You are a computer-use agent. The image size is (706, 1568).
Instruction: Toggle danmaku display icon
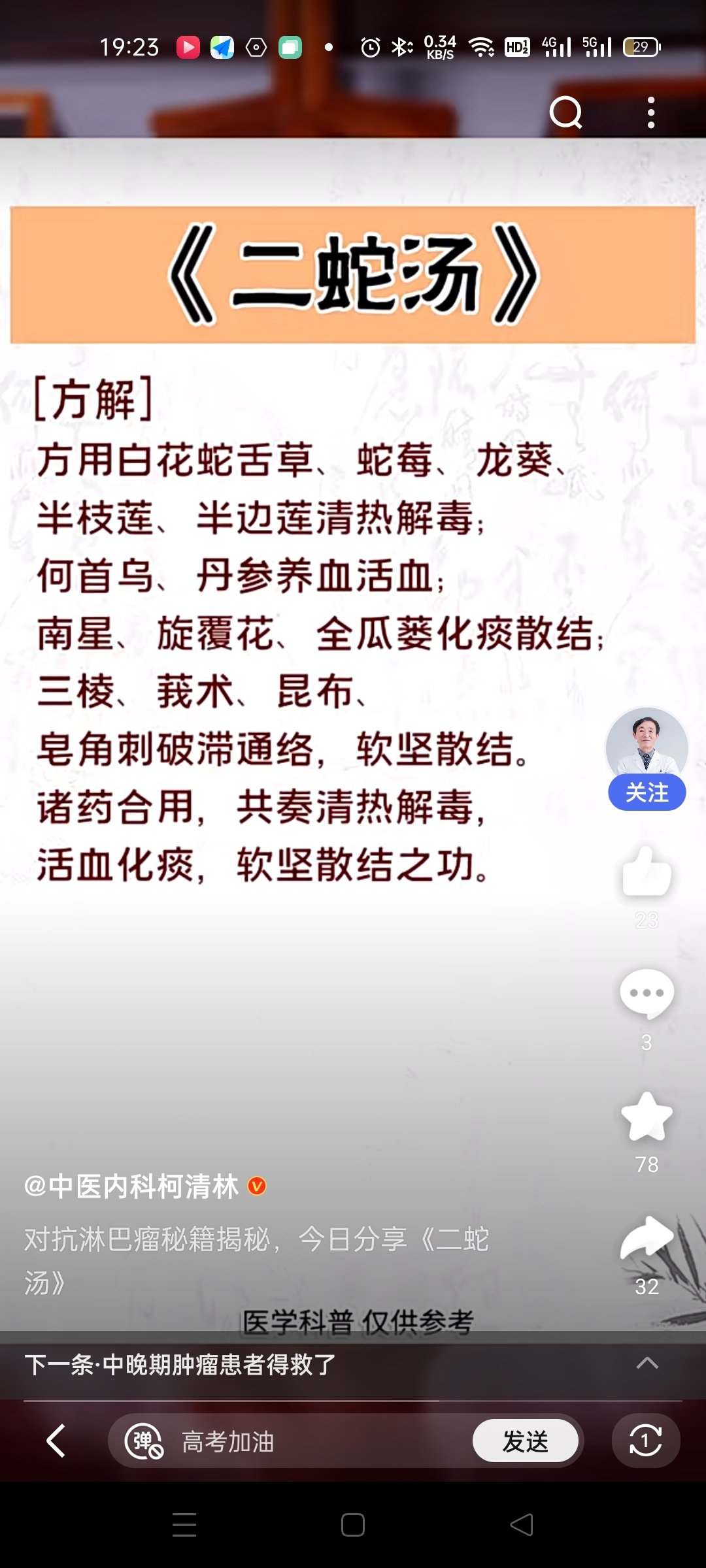(x=144, y=1441)
